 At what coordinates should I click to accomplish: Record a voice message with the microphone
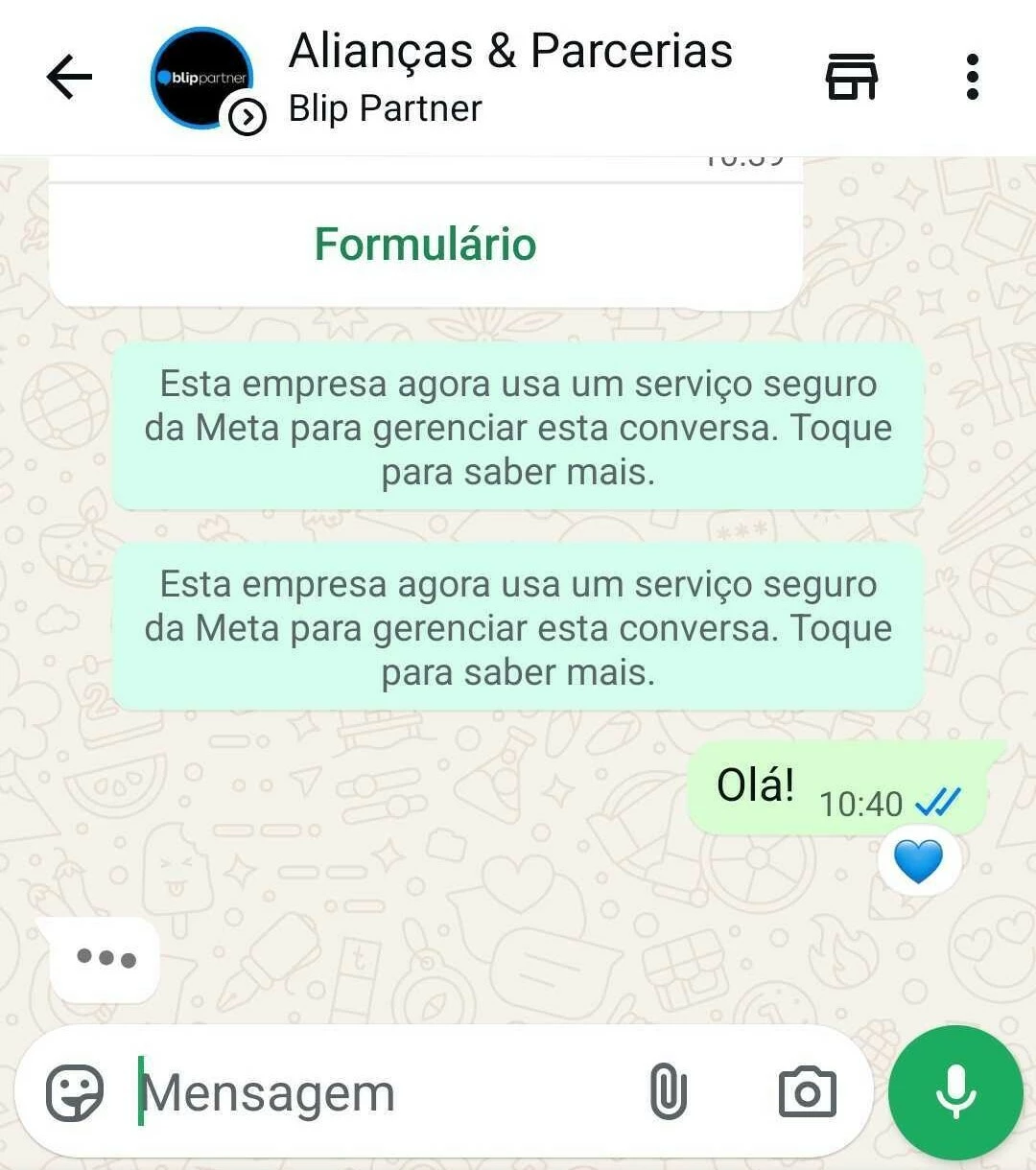(955, 1092)
